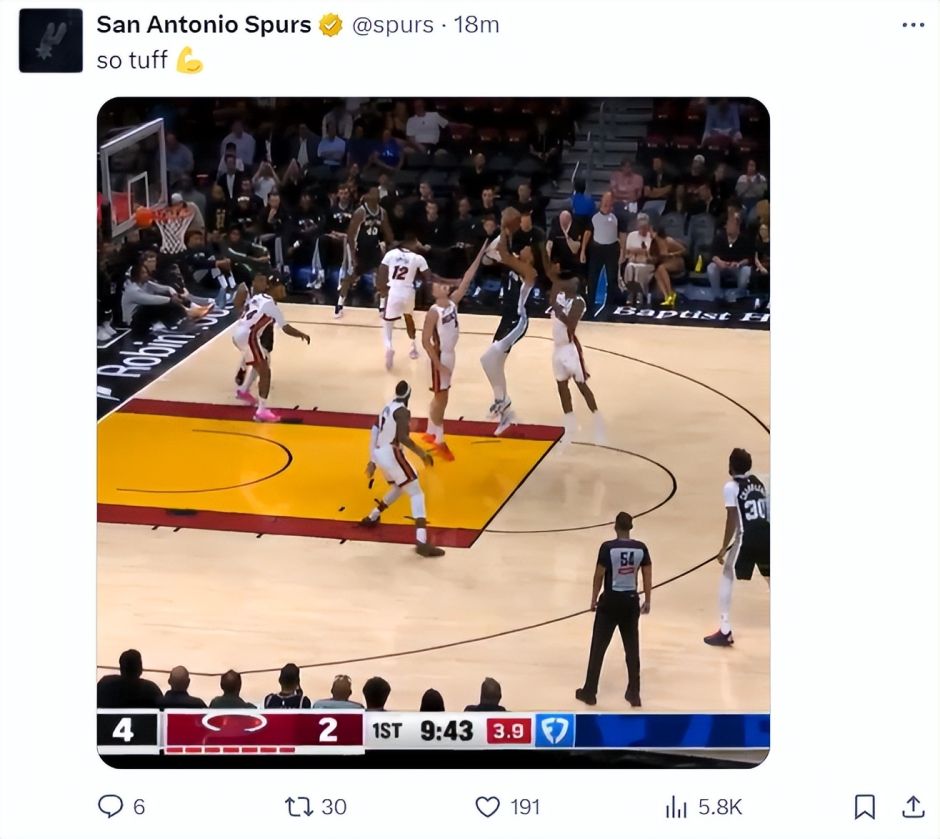Open the Spurs profile avatar
940x839 pixels.
click(50, 40)
